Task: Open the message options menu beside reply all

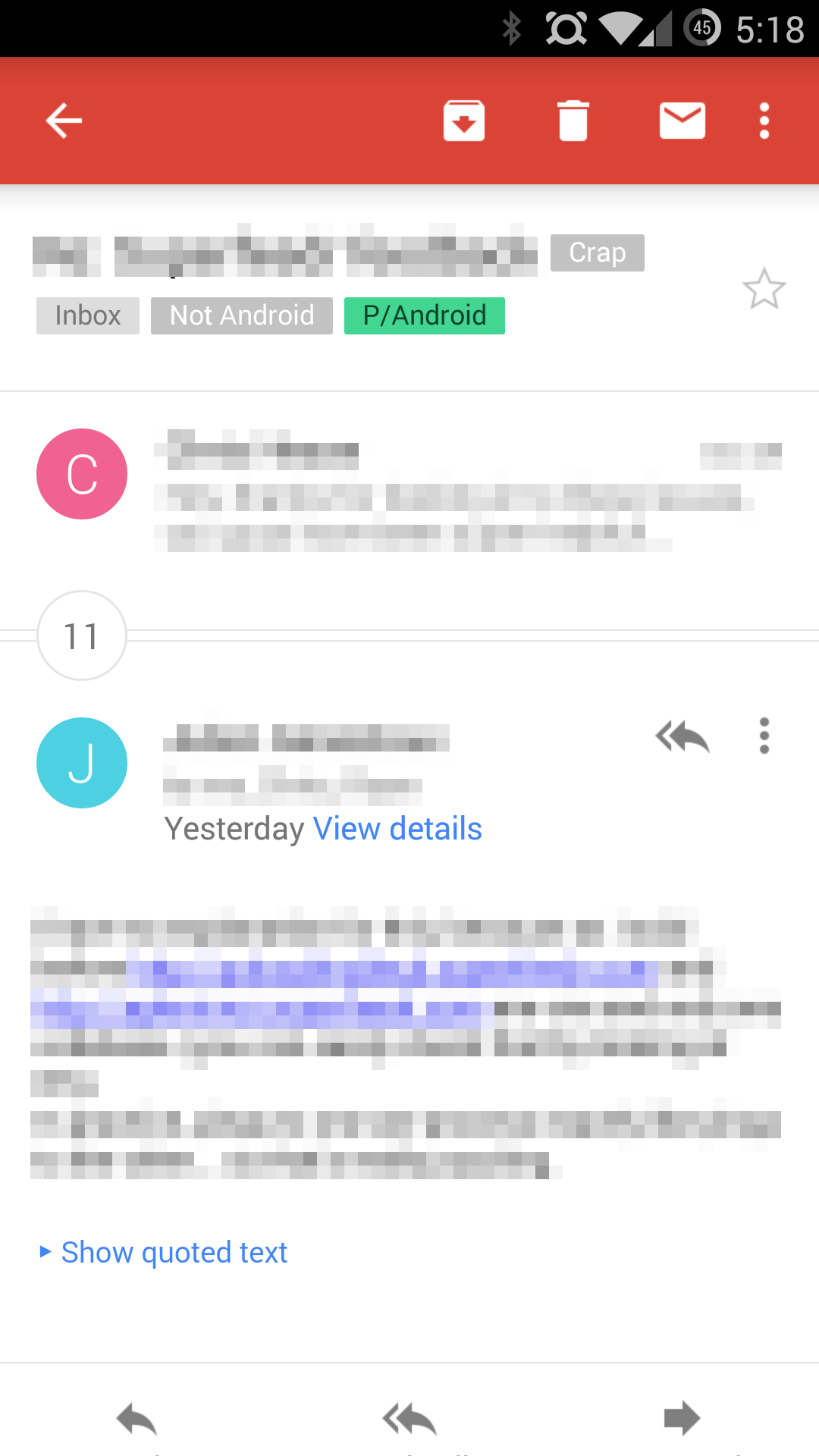Action: click(x=764, y=736)
